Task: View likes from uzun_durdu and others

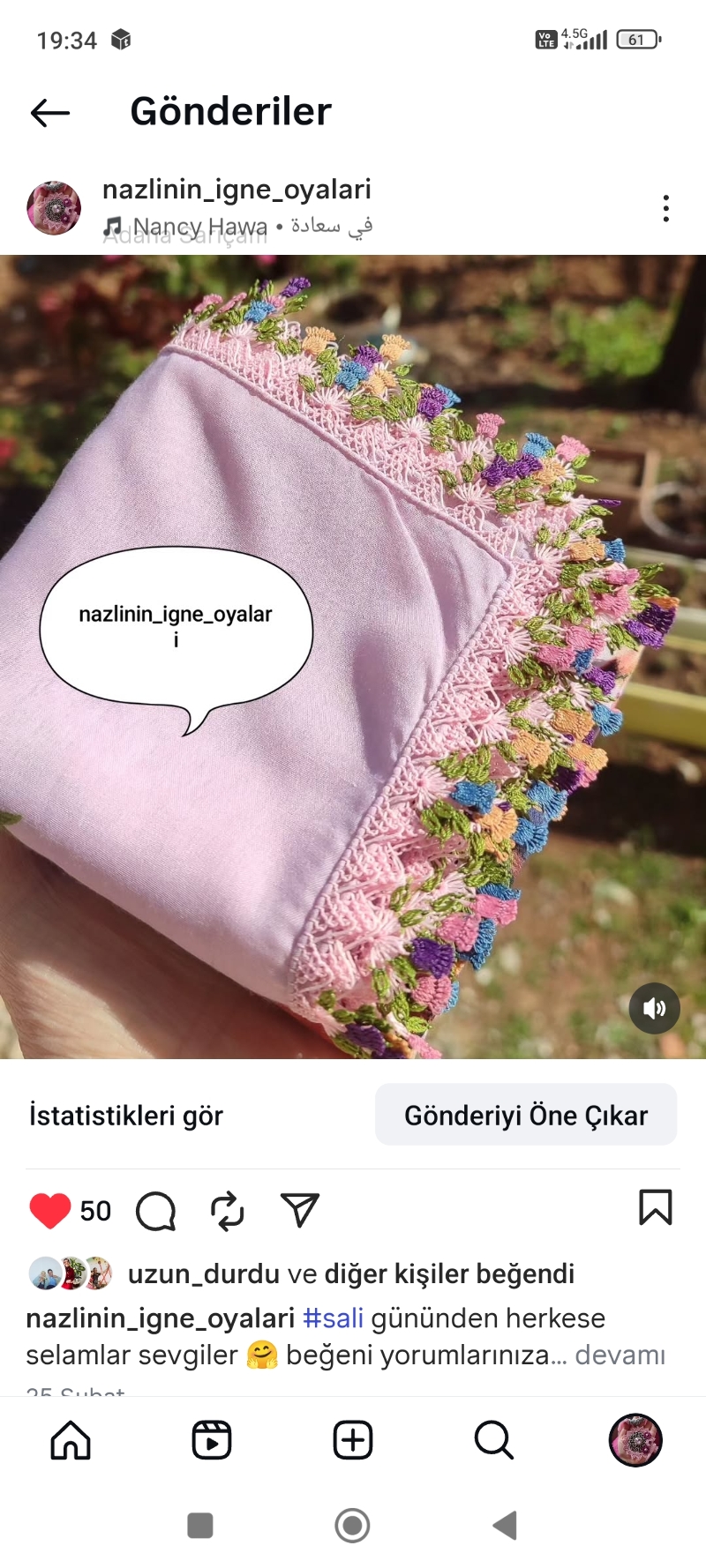Action: (351, 1273)
